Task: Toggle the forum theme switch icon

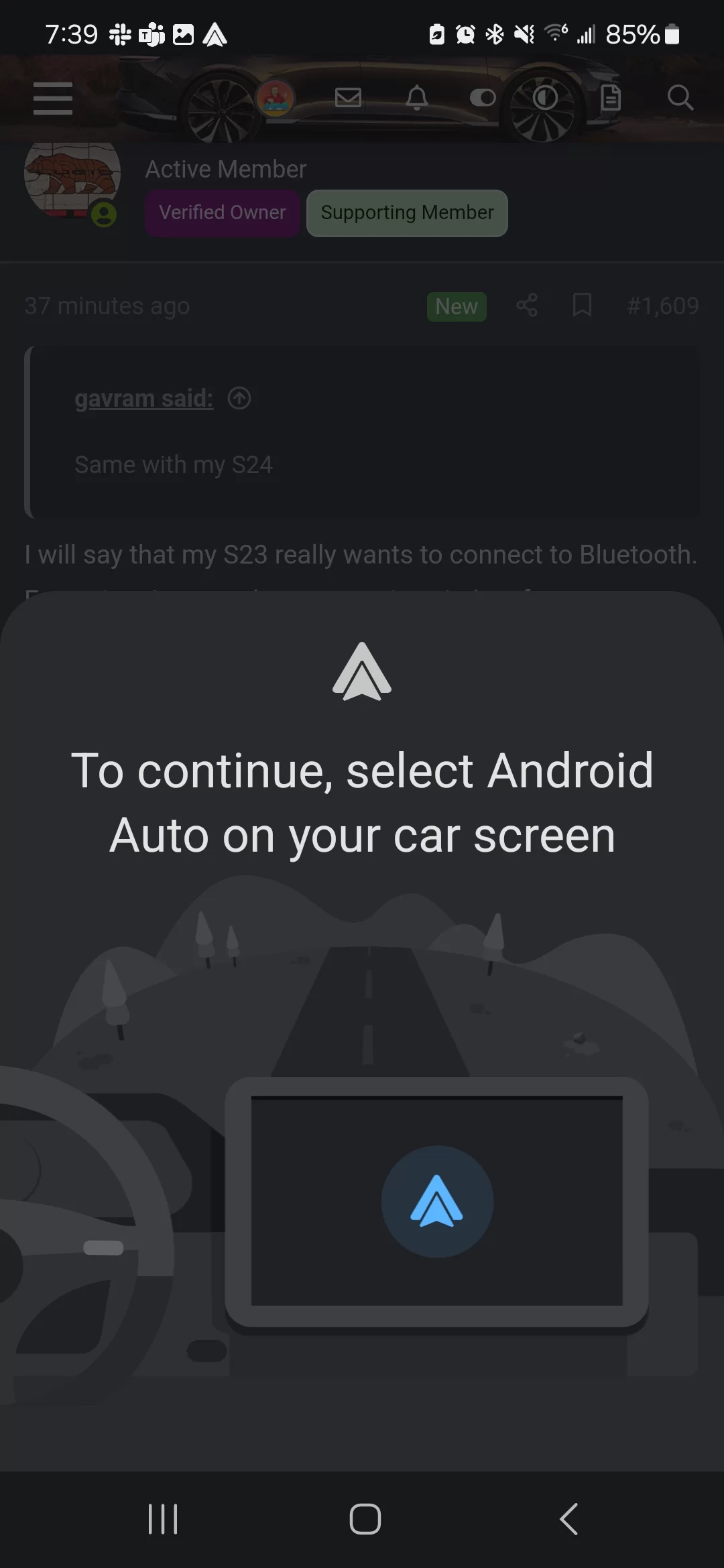Action: coord(483,98)
